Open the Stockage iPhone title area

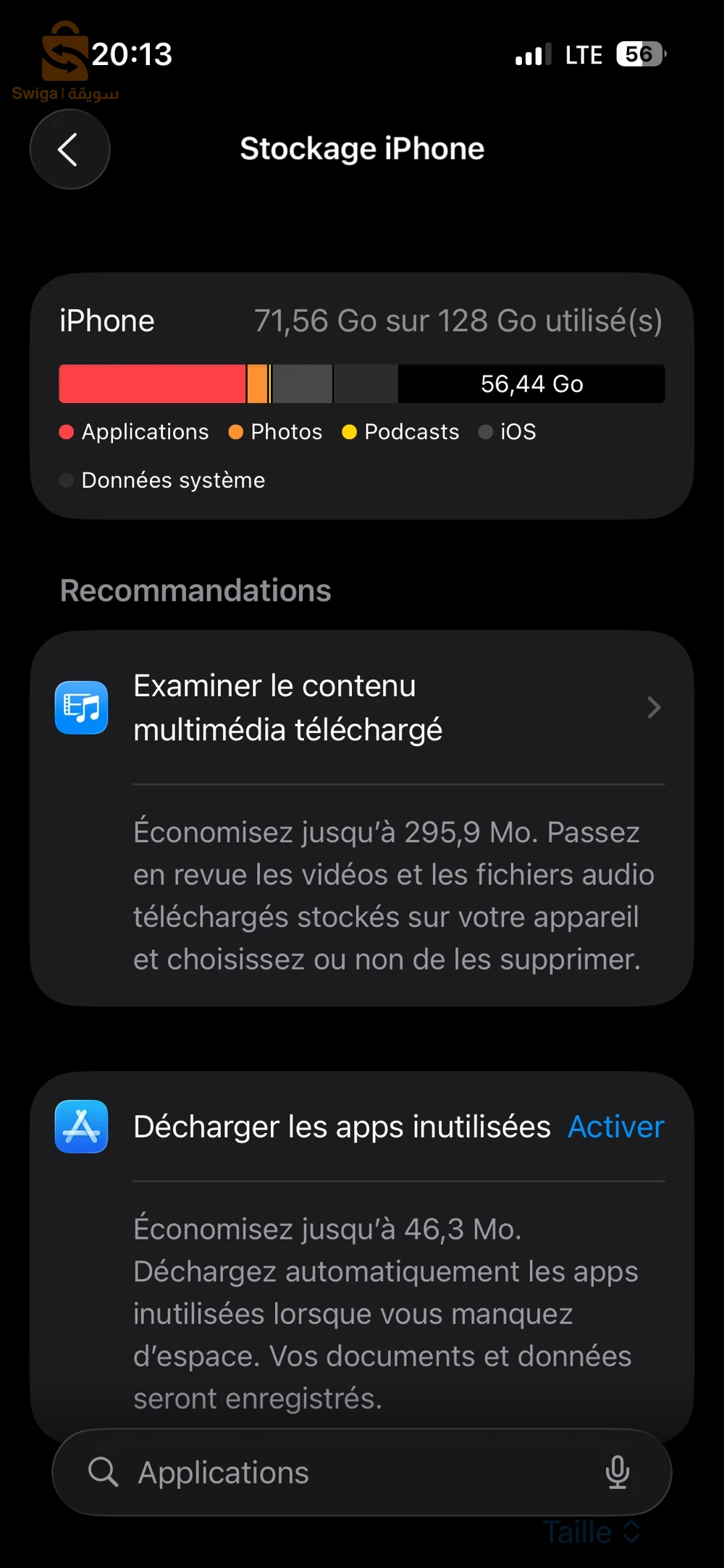pos(362,149)
